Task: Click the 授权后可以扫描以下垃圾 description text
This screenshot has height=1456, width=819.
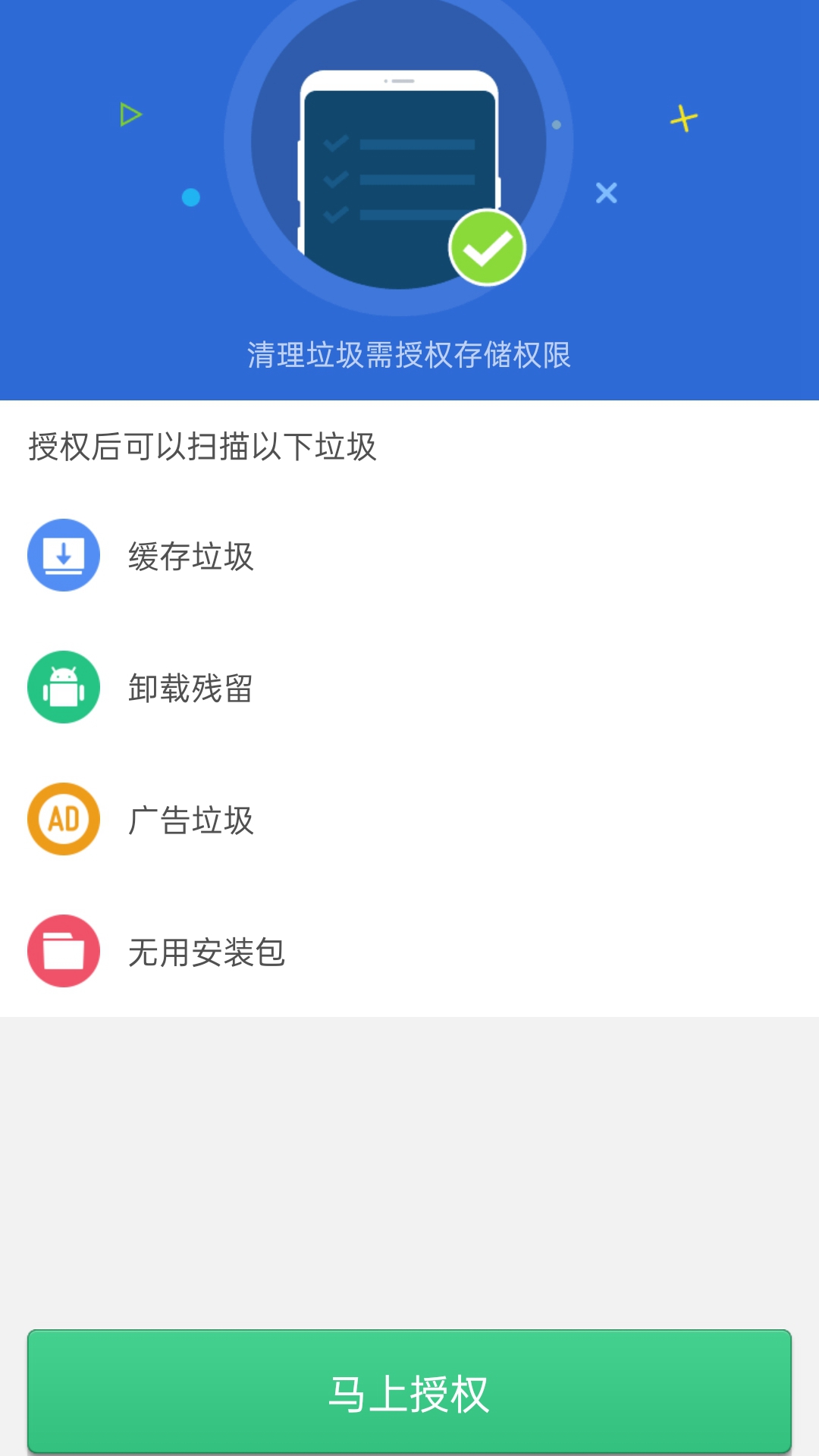Action: [203, 447]
